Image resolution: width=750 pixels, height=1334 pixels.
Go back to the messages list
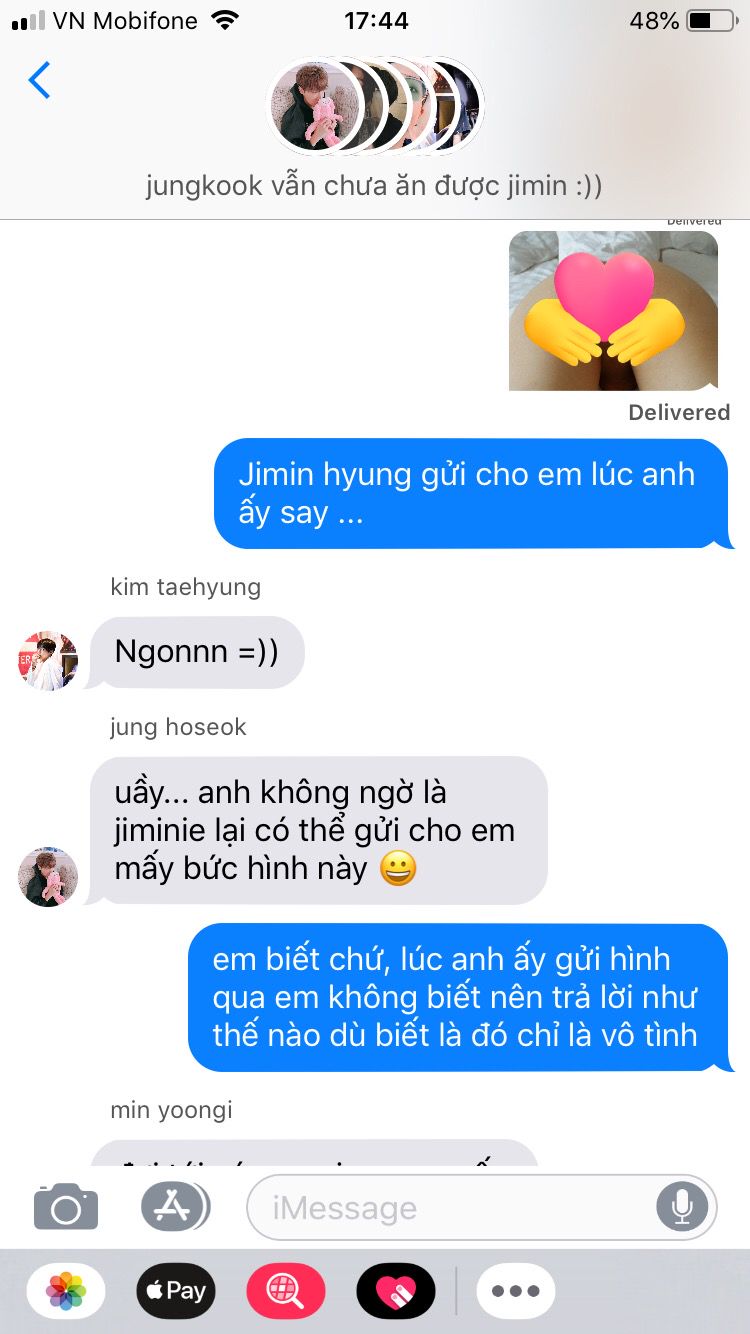click(40, 80)
